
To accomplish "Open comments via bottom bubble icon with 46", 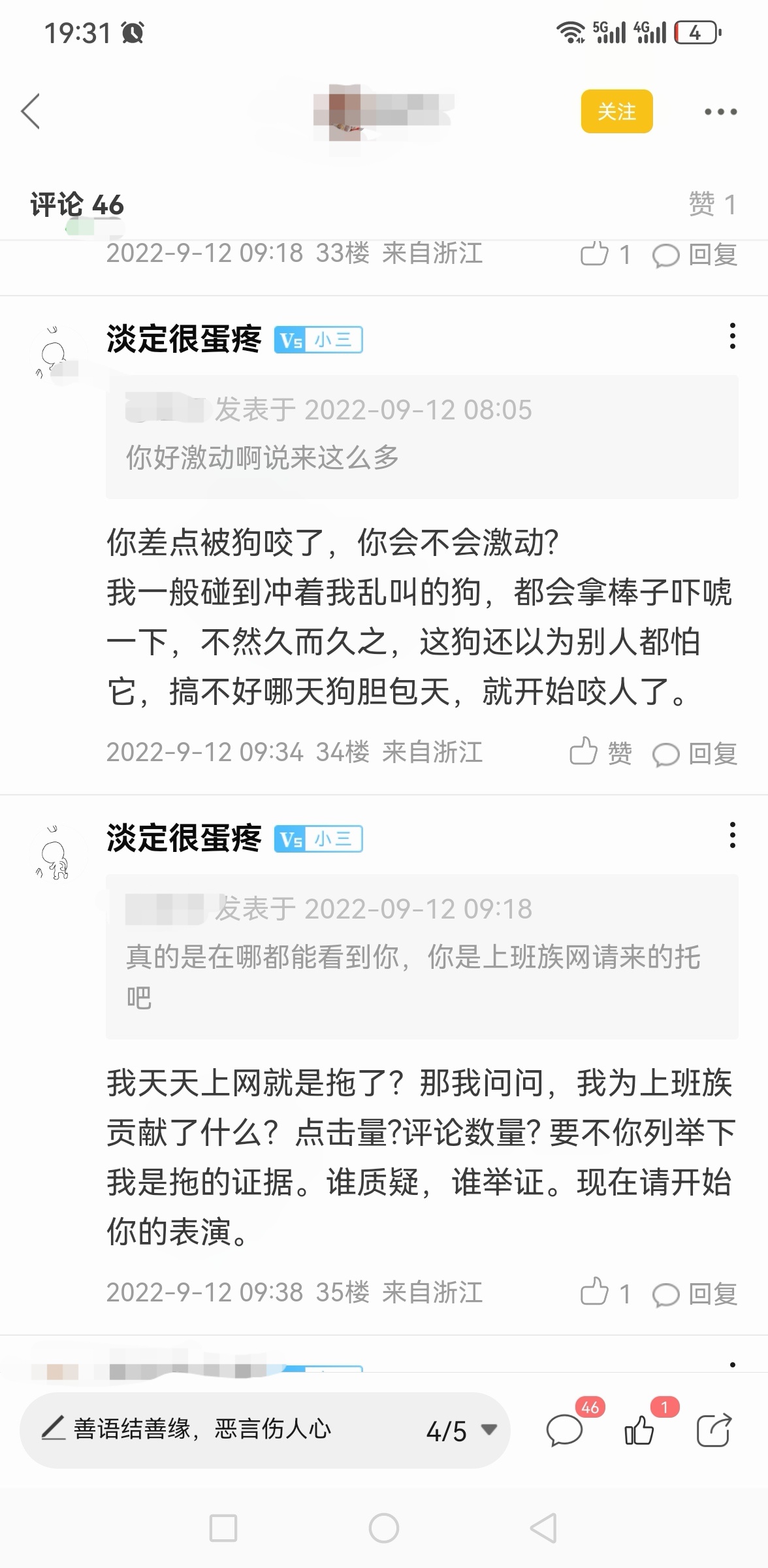I will point(565,1431).
